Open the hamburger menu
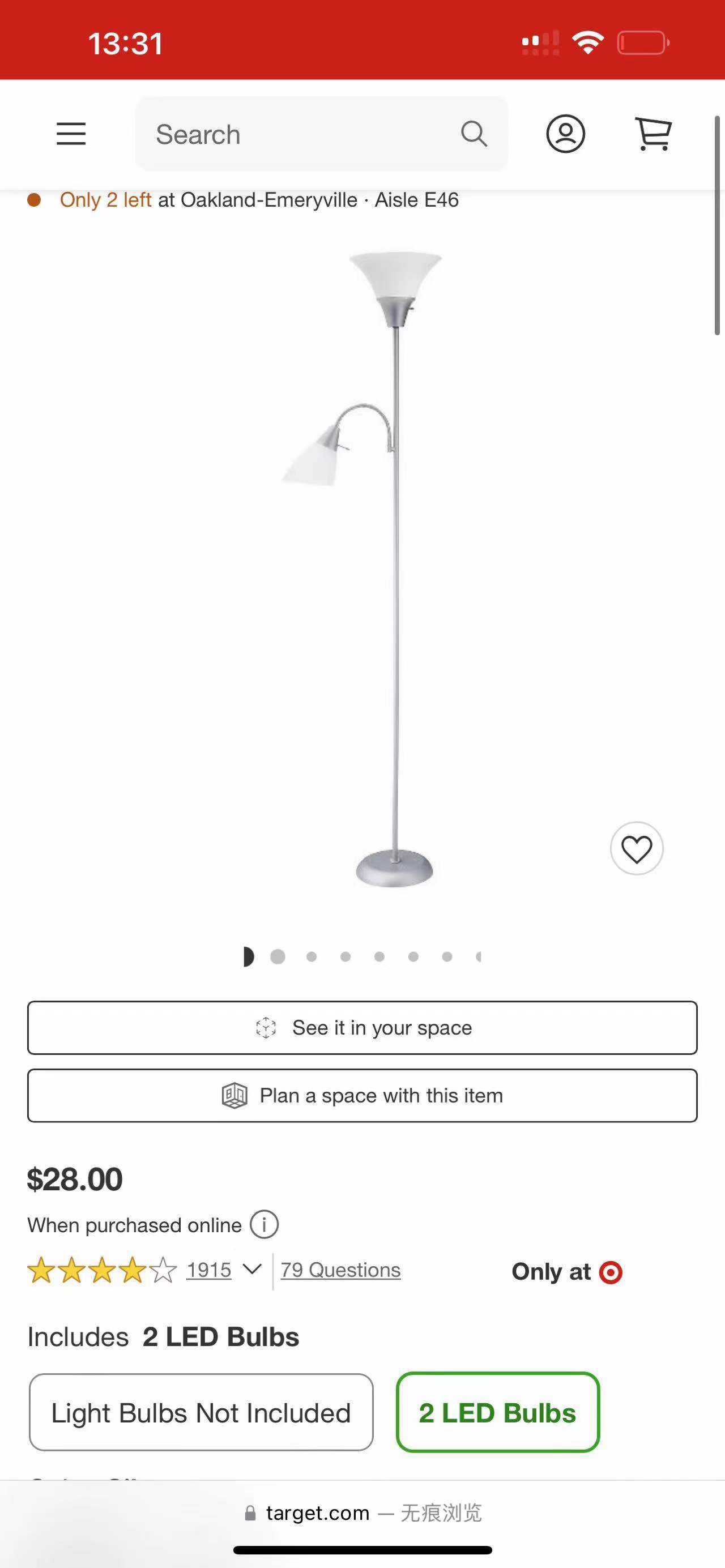Screen dimensions: 725x1568 [71, 134]
